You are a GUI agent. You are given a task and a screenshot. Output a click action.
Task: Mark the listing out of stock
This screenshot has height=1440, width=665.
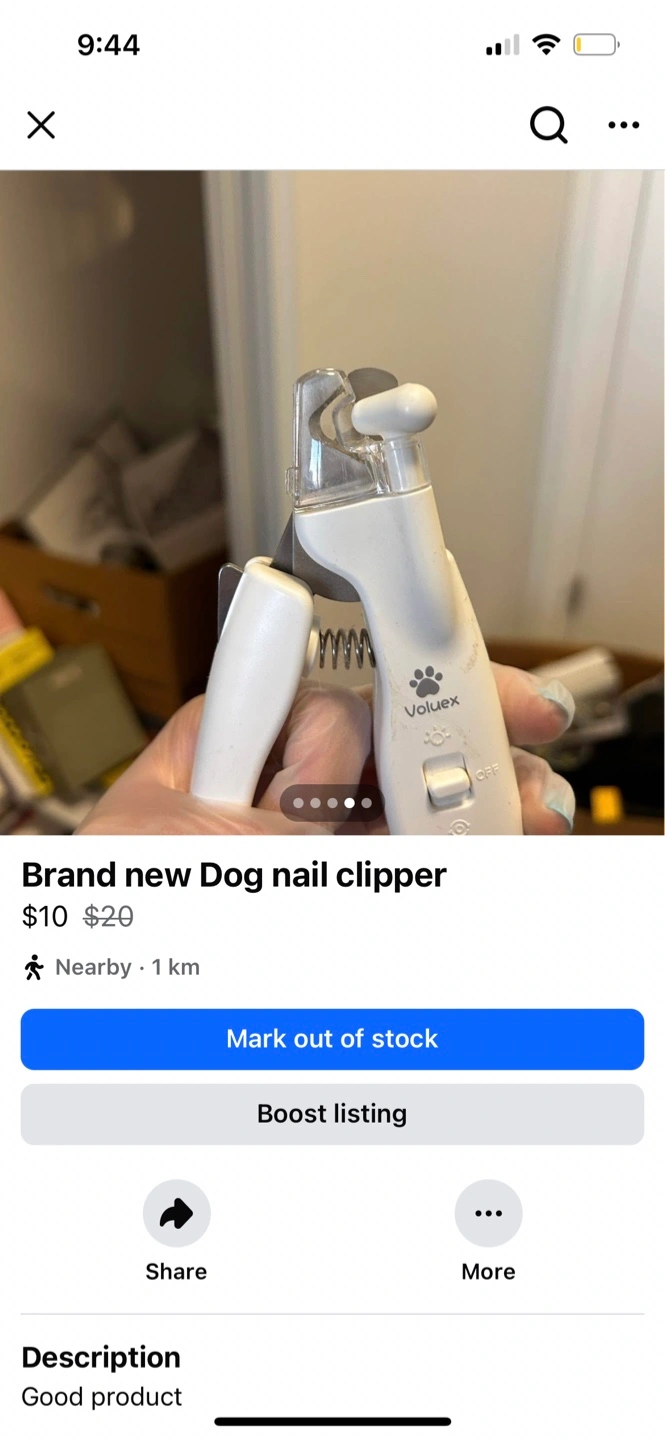pyautogui.click(x=332, y=1039)
